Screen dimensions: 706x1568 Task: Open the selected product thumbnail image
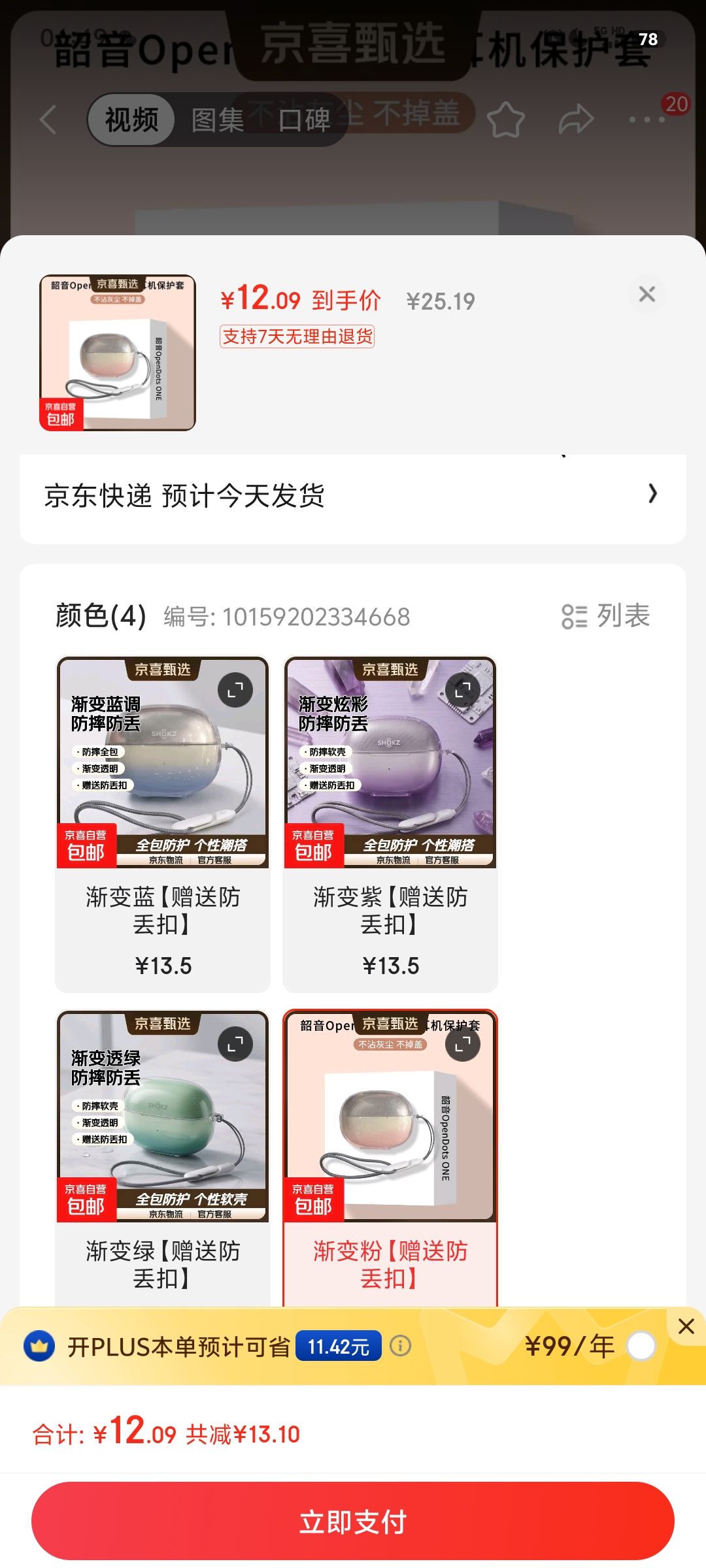(118, 353)
